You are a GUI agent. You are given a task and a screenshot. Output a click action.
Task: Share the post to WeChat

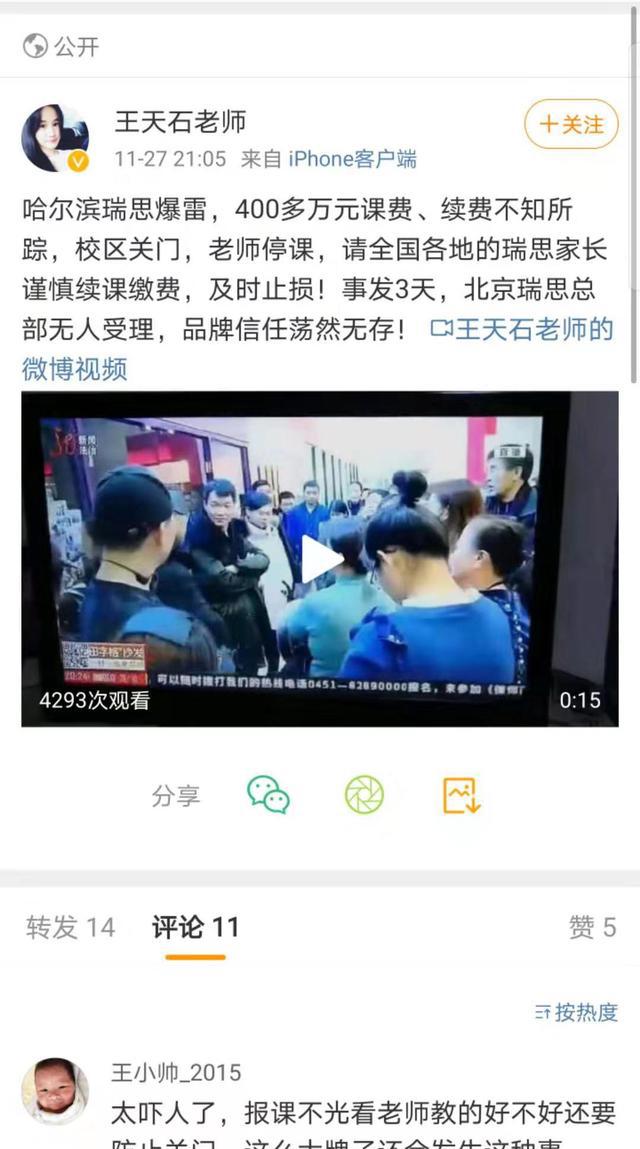(x=268, y=795)
